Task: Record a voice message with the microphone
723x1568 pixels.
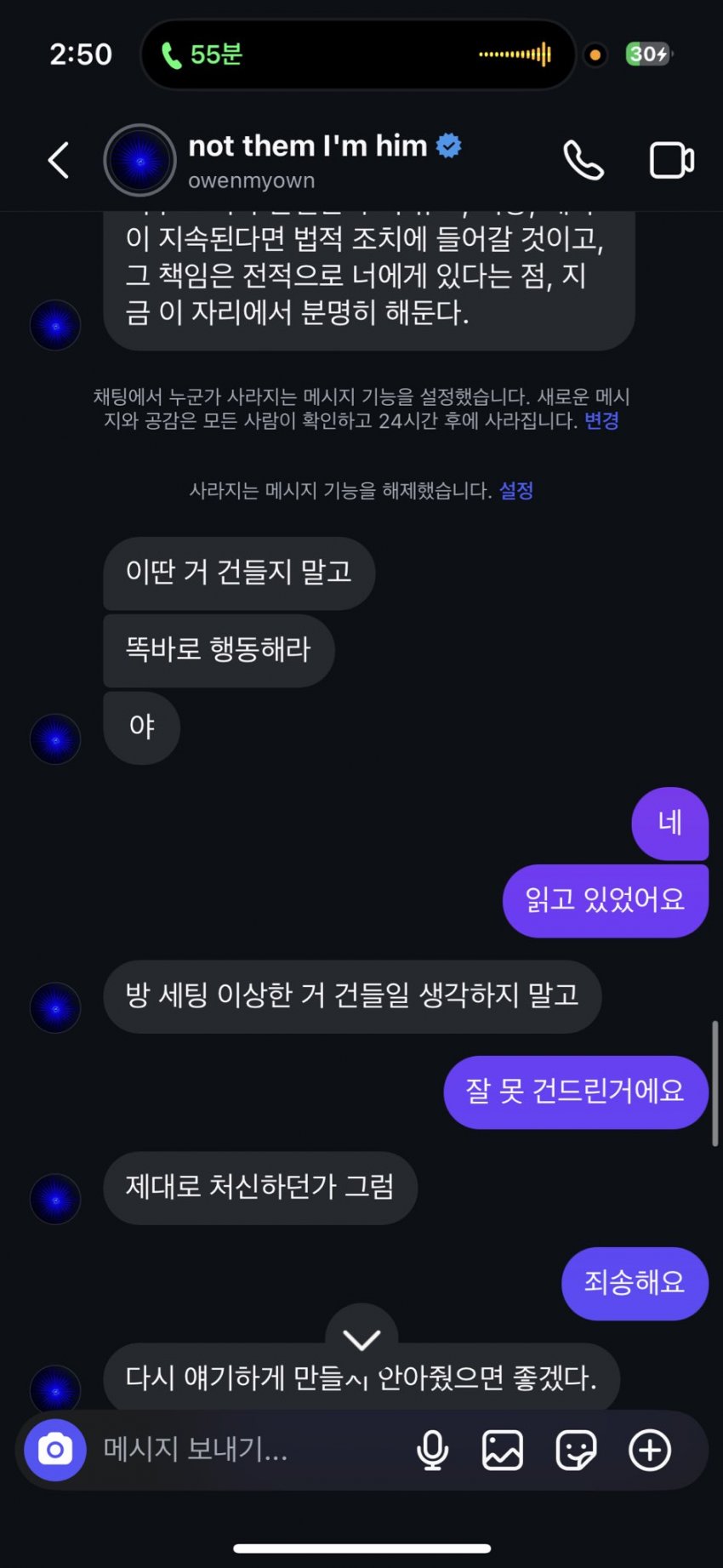Action: click(432, 1450)
